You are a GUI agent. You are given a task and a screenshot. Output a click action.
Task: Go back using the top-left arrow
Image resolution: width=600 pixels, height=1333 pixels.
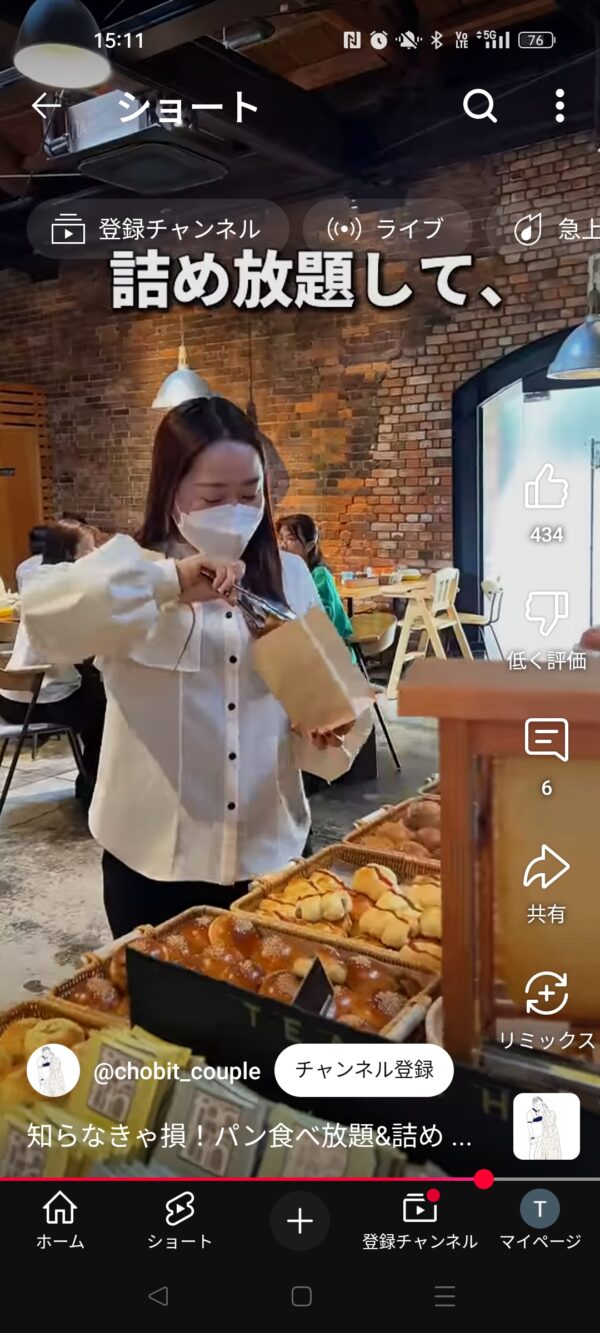[46, 105]
